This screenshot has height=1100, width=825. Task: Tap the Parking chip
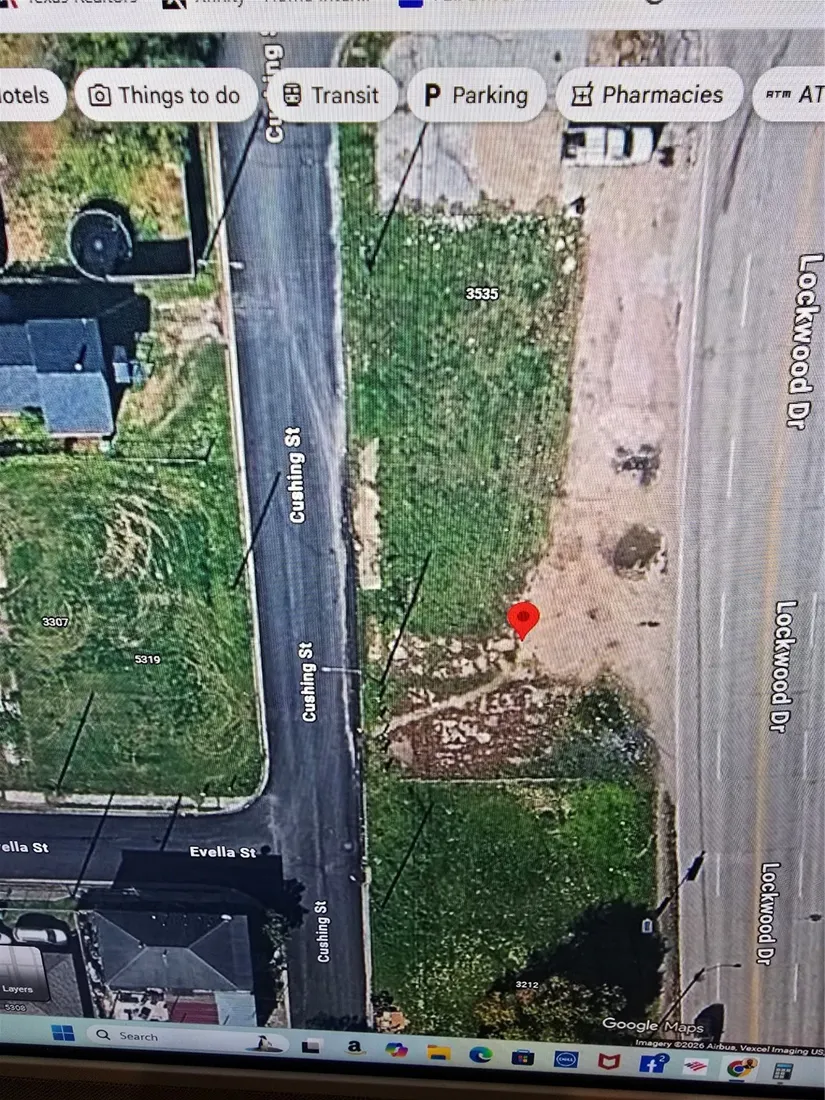click(476, 96)
